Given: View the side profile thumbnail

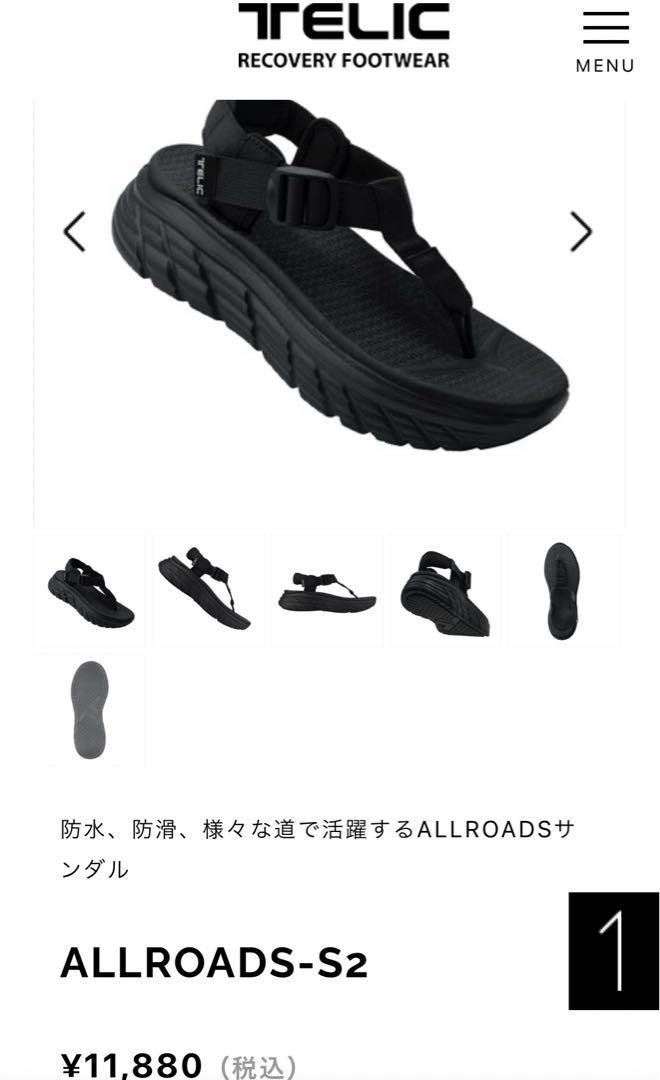Looking at the screenshot, I should click(x=327, y=591).
